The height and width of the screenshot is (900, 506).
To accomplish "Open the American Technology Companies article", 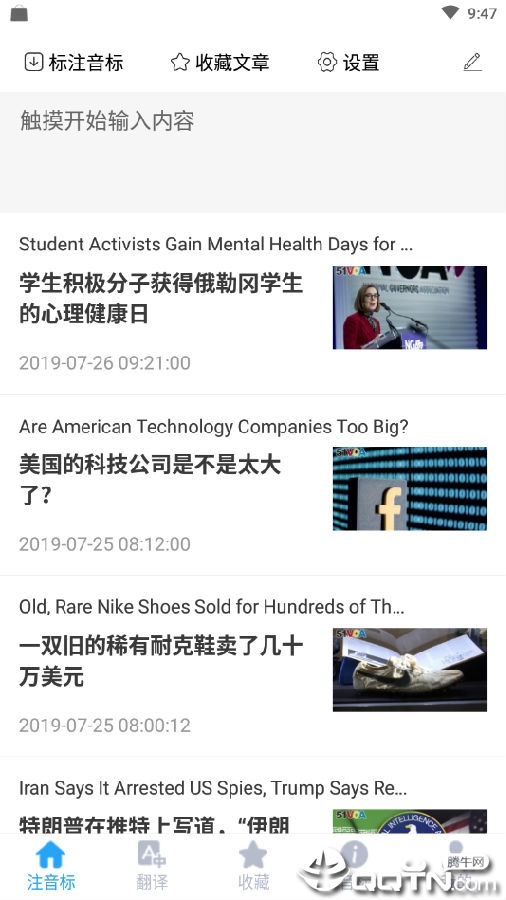I will pyautogui.click(x=253, y=485).
